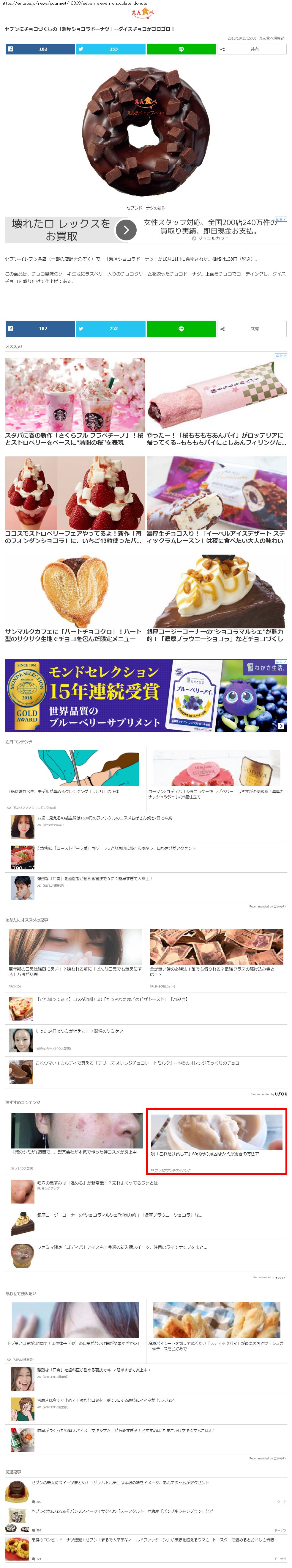
Task: Tweet this article from top bar
Action: pyautogui.click(x=111, y=49)
